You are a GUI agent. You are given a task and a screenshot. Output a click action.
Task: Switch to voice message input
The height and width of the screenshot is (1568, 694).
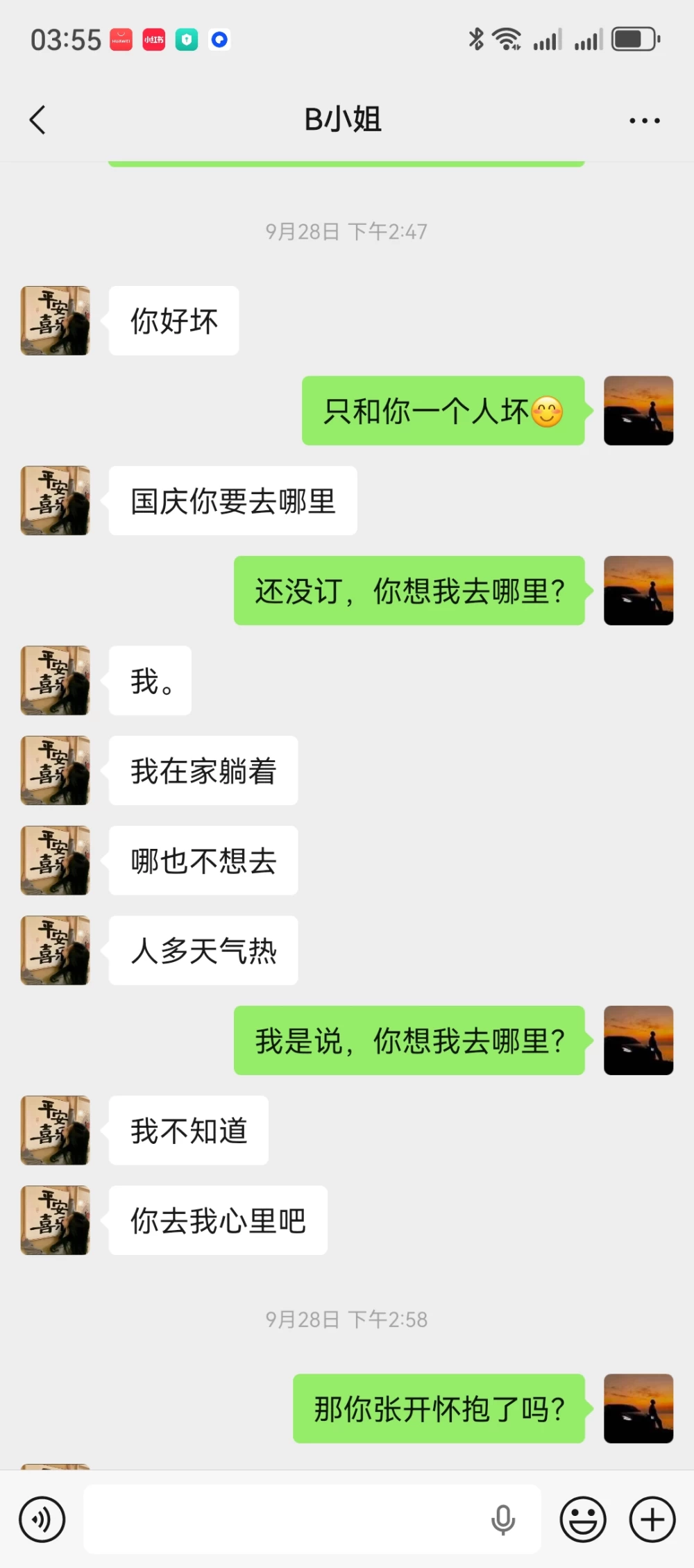(x=42, y=1519)
